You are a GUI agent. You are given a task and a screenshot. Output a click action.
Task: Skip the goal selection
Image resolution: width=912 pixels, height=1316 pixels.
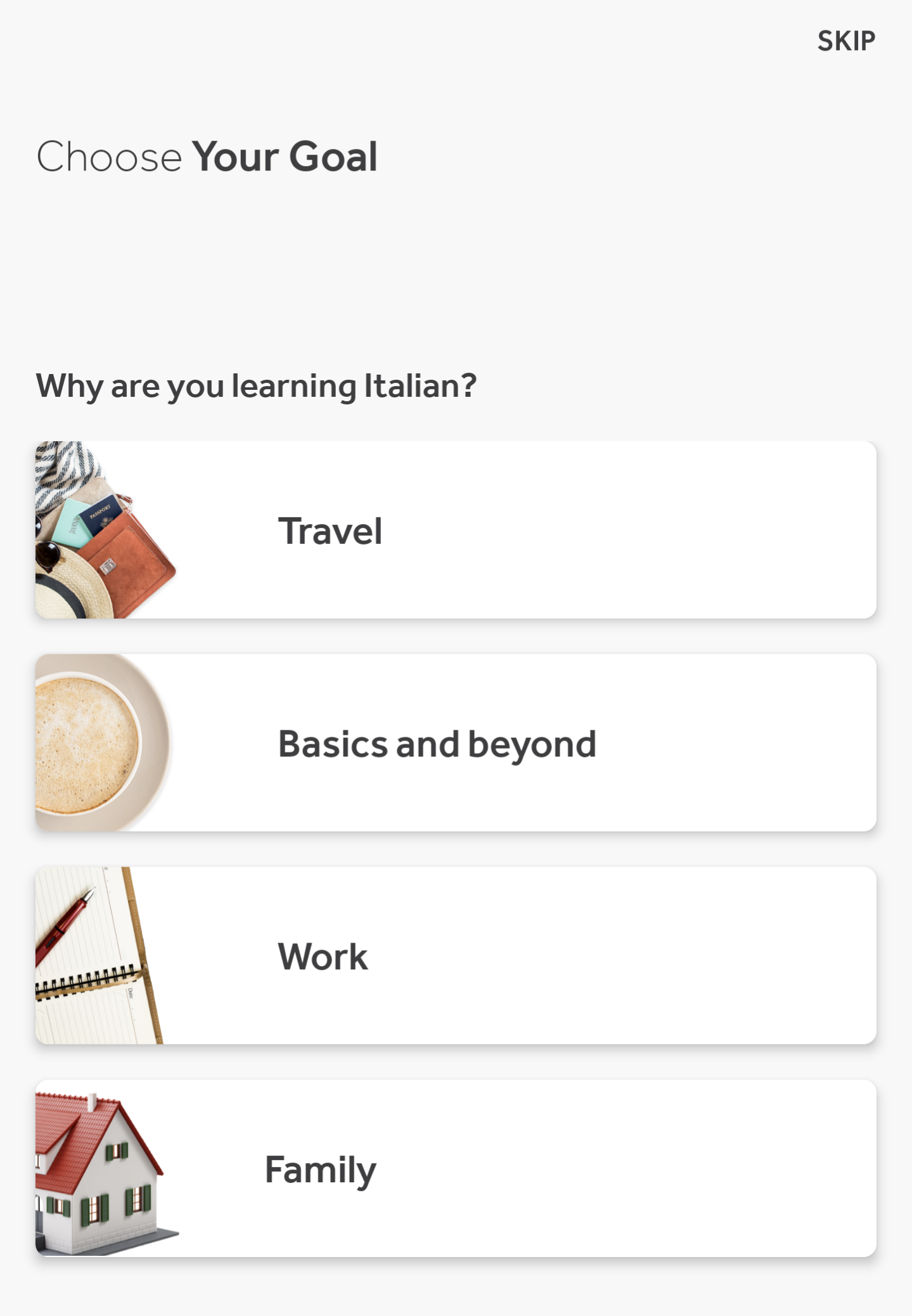pyautogui.click(x=845, y=41)
